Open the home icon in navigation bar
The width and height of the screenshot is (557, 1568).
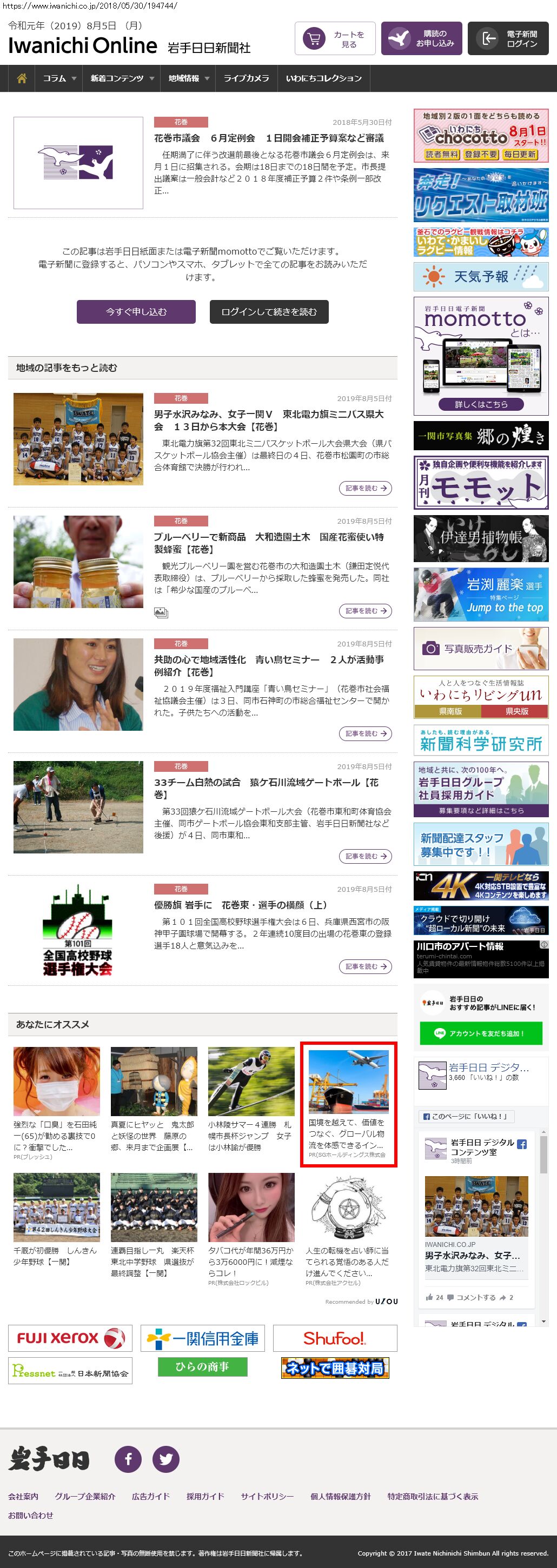pos(22,78)
